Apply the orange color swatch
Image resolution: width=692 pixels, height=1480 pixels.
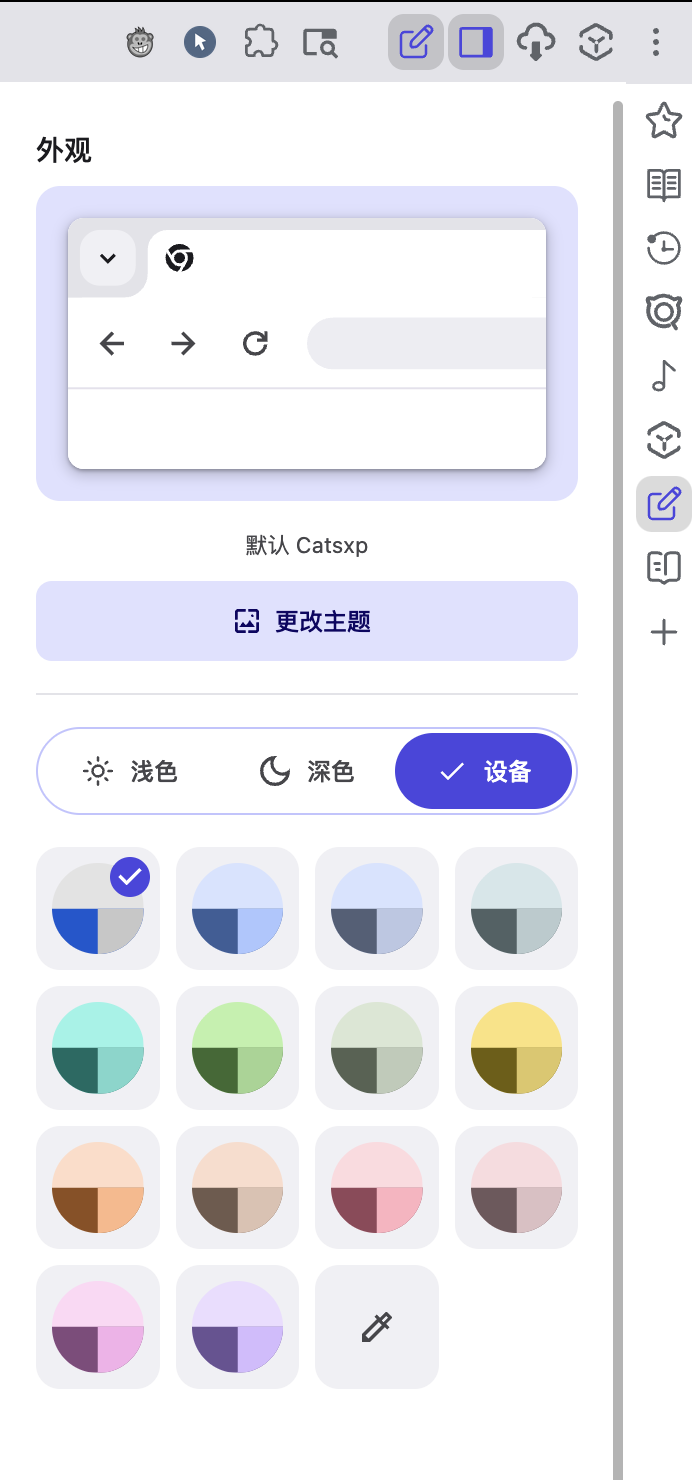[x=98, y=1187]
